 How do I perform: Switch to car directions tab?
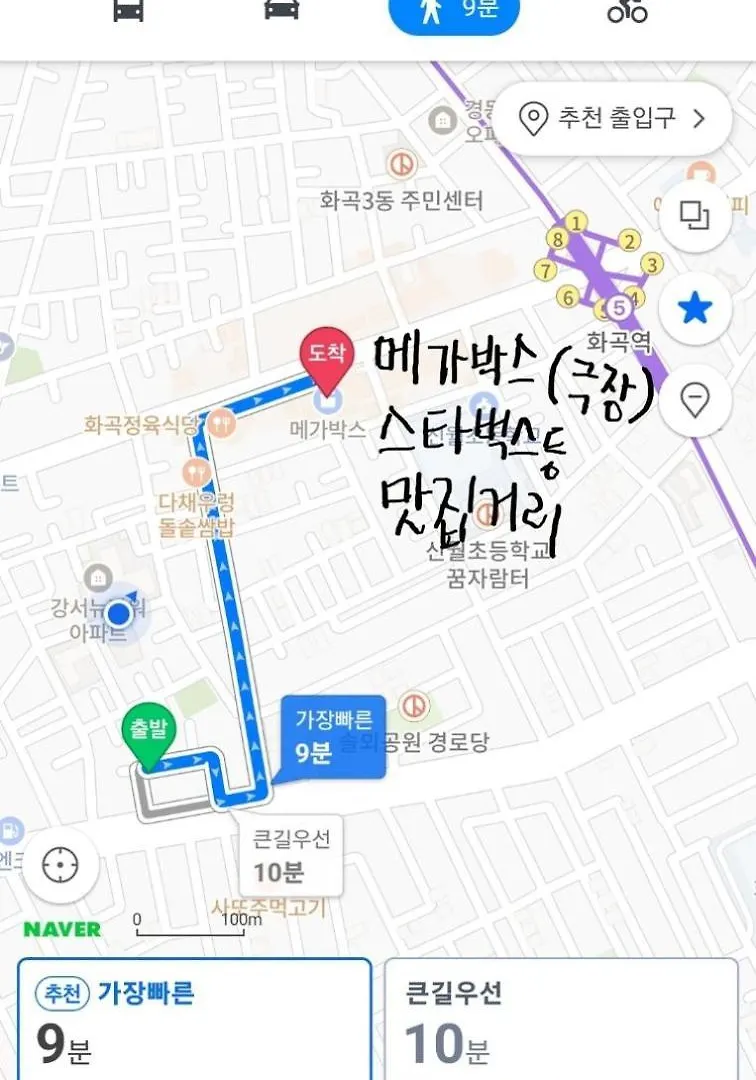click(x=281, y=10)
